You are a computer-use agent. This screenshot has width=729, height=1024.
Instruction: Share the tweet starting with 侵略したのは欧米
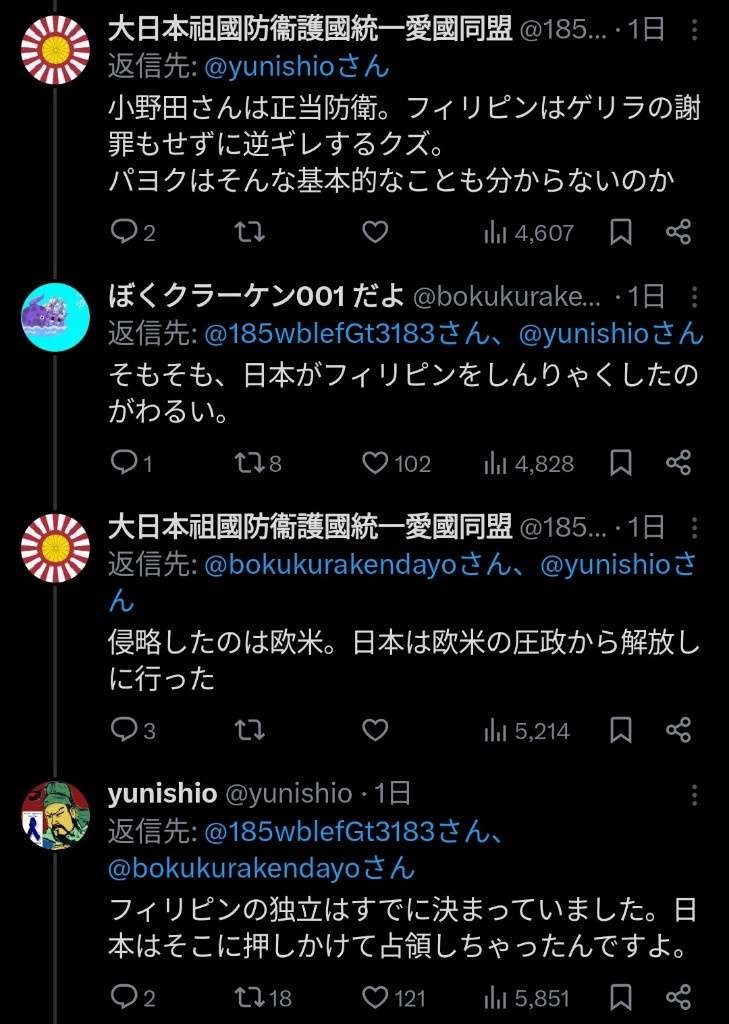(x=678, y=730)
